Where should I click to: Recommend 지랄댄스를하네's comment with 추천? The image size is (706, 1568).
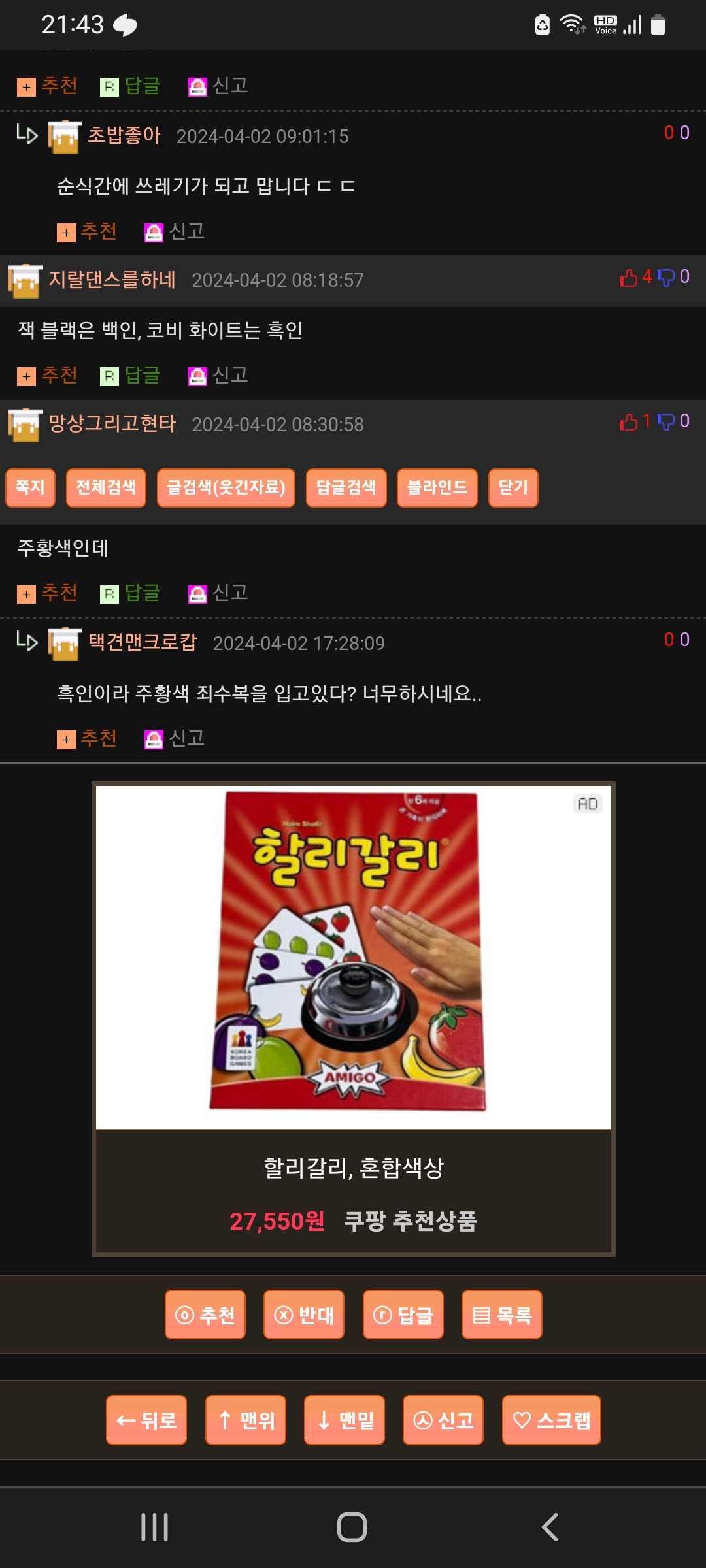point(48,375)
